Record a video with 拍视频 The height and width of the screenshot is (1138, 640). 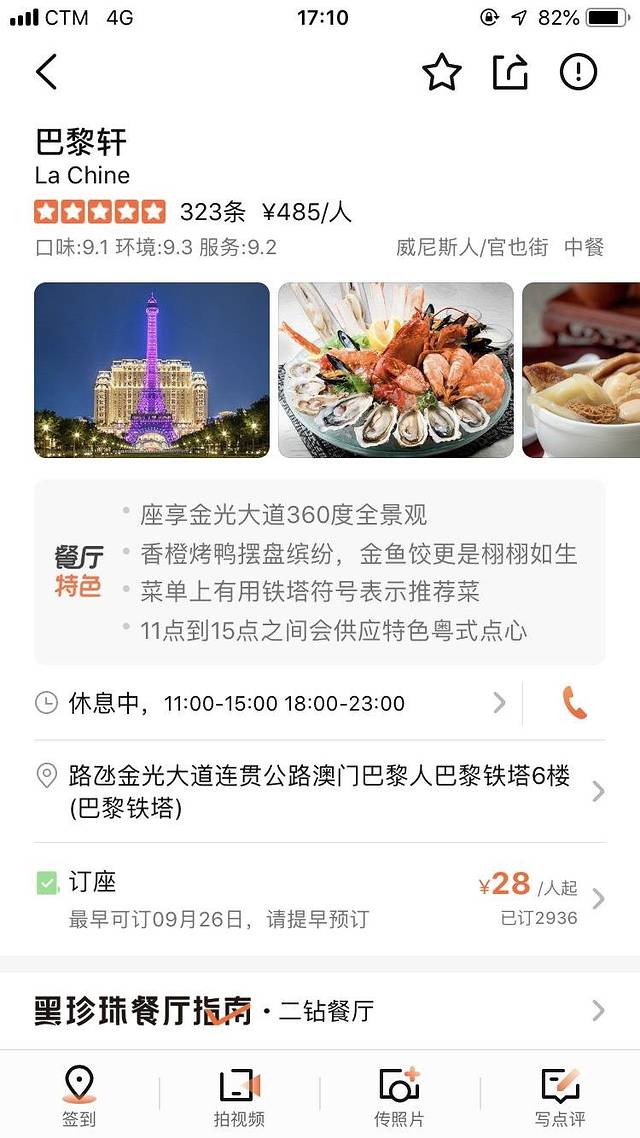pos(239,1095)
